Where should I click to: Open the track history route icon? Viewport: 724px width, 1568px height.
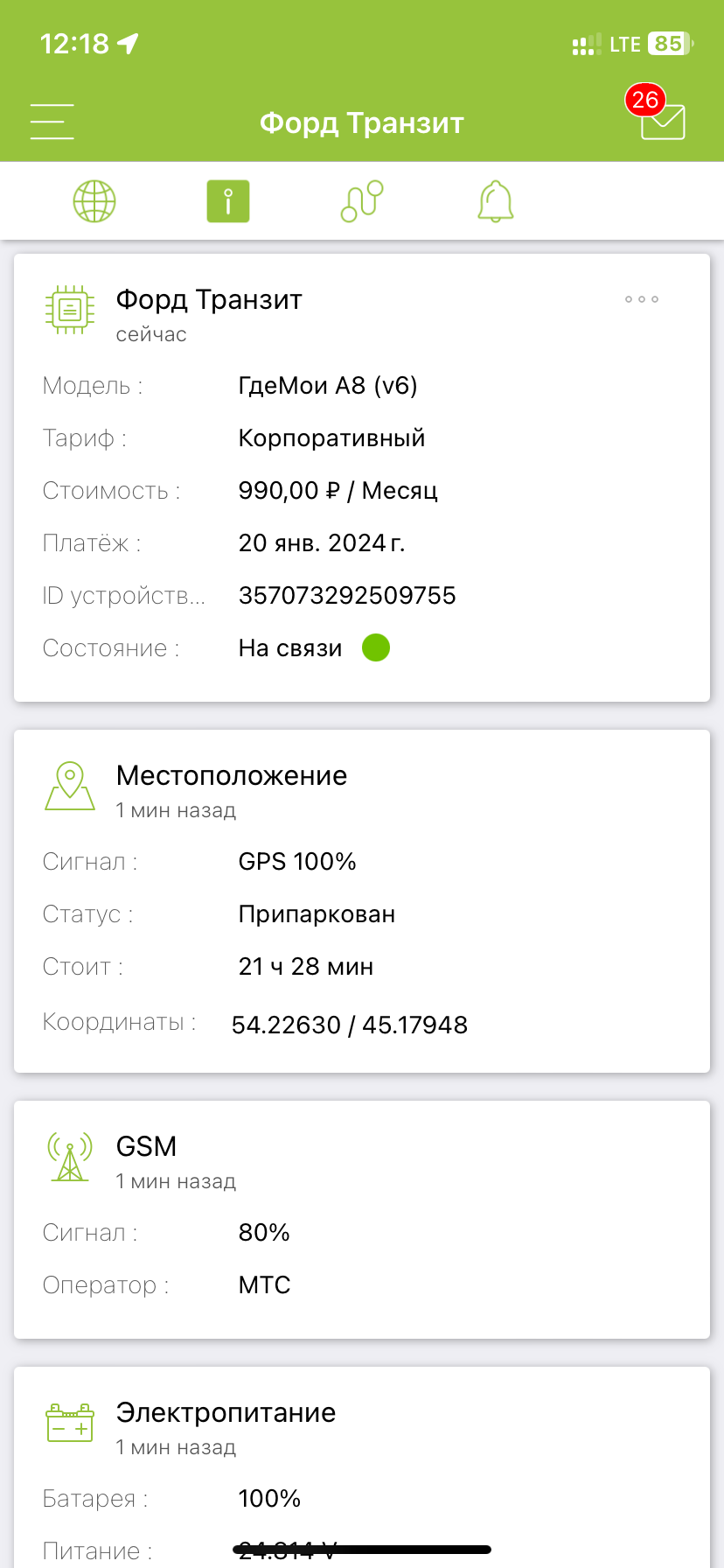[x=361, y=200]
